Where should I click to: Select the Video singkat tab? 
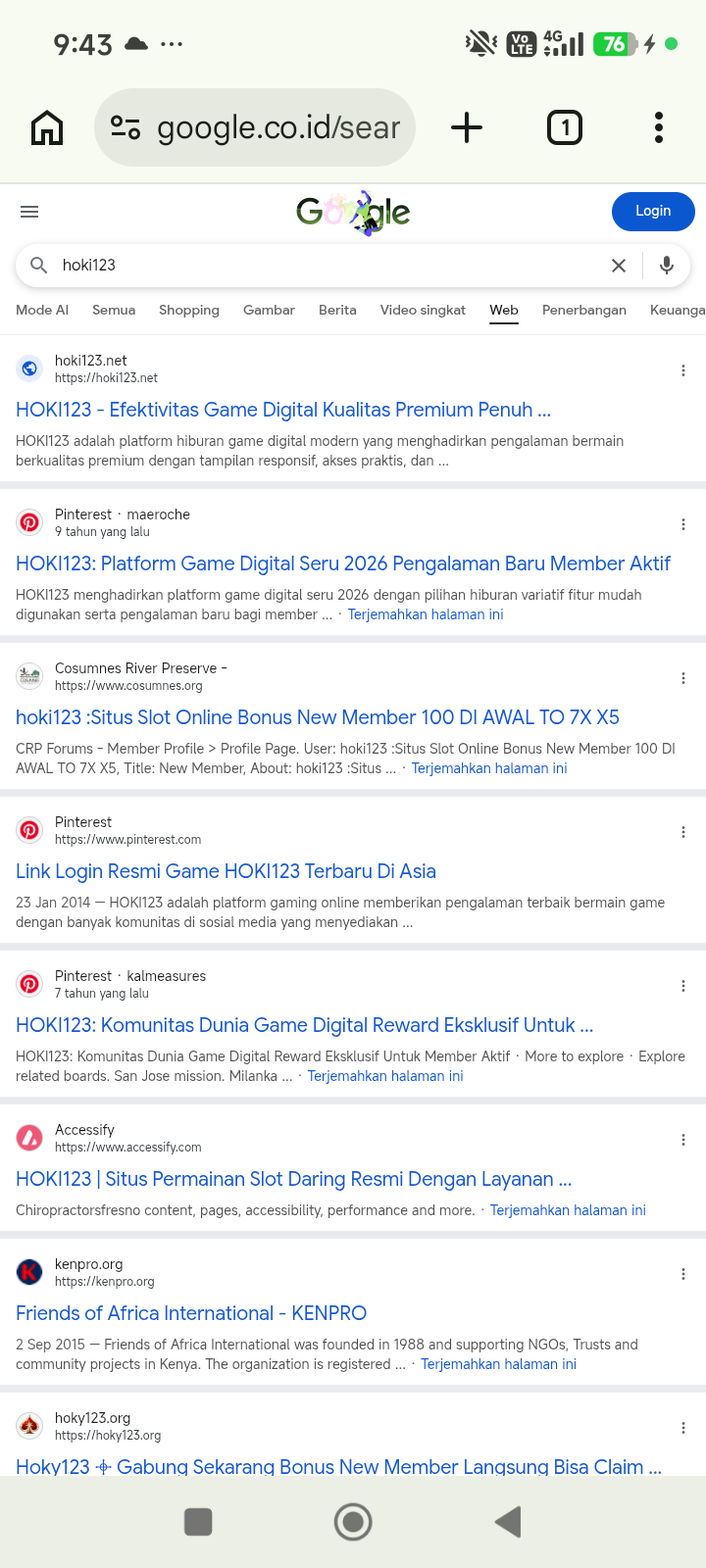point(423,310)
